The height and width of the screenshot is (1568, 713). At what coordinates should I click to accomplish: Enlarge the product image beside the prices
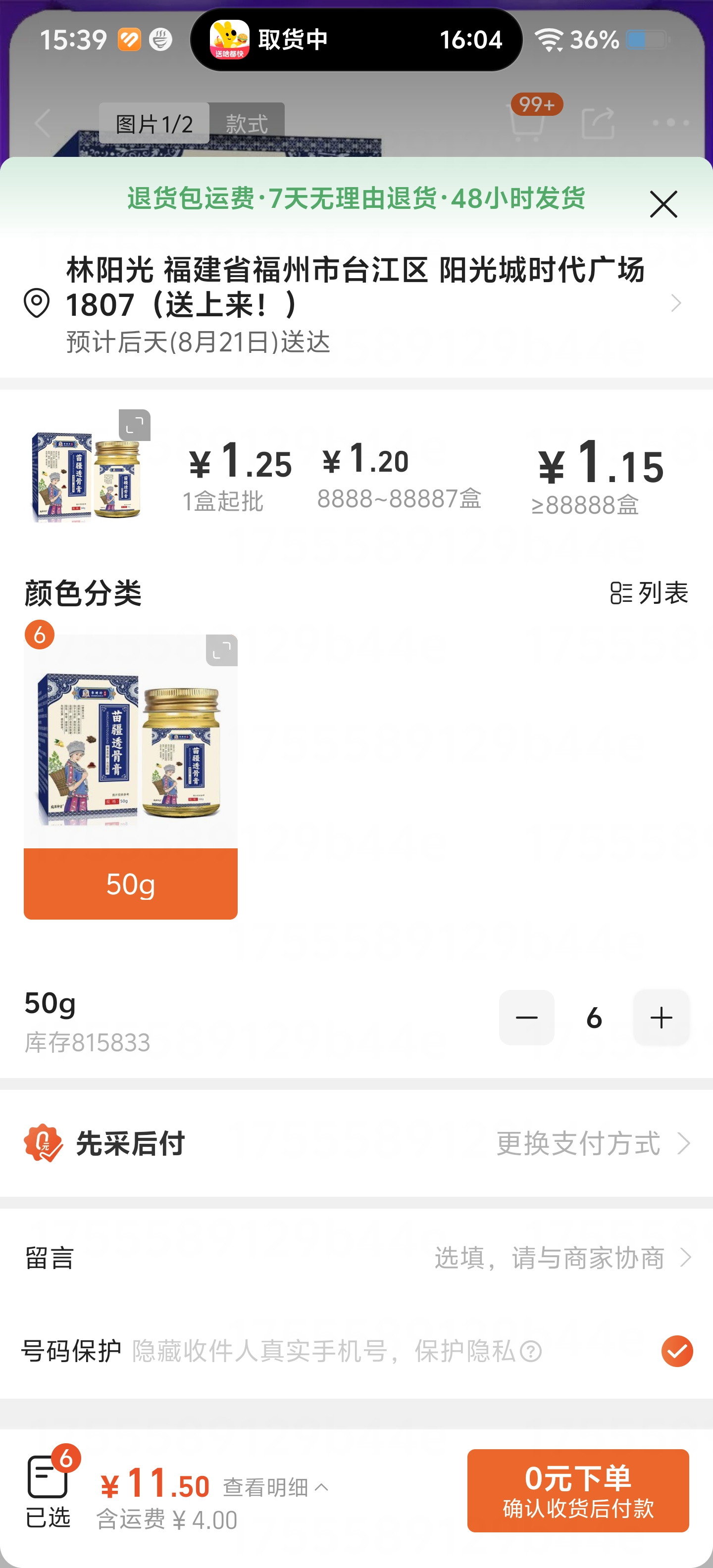click(134, 425)
